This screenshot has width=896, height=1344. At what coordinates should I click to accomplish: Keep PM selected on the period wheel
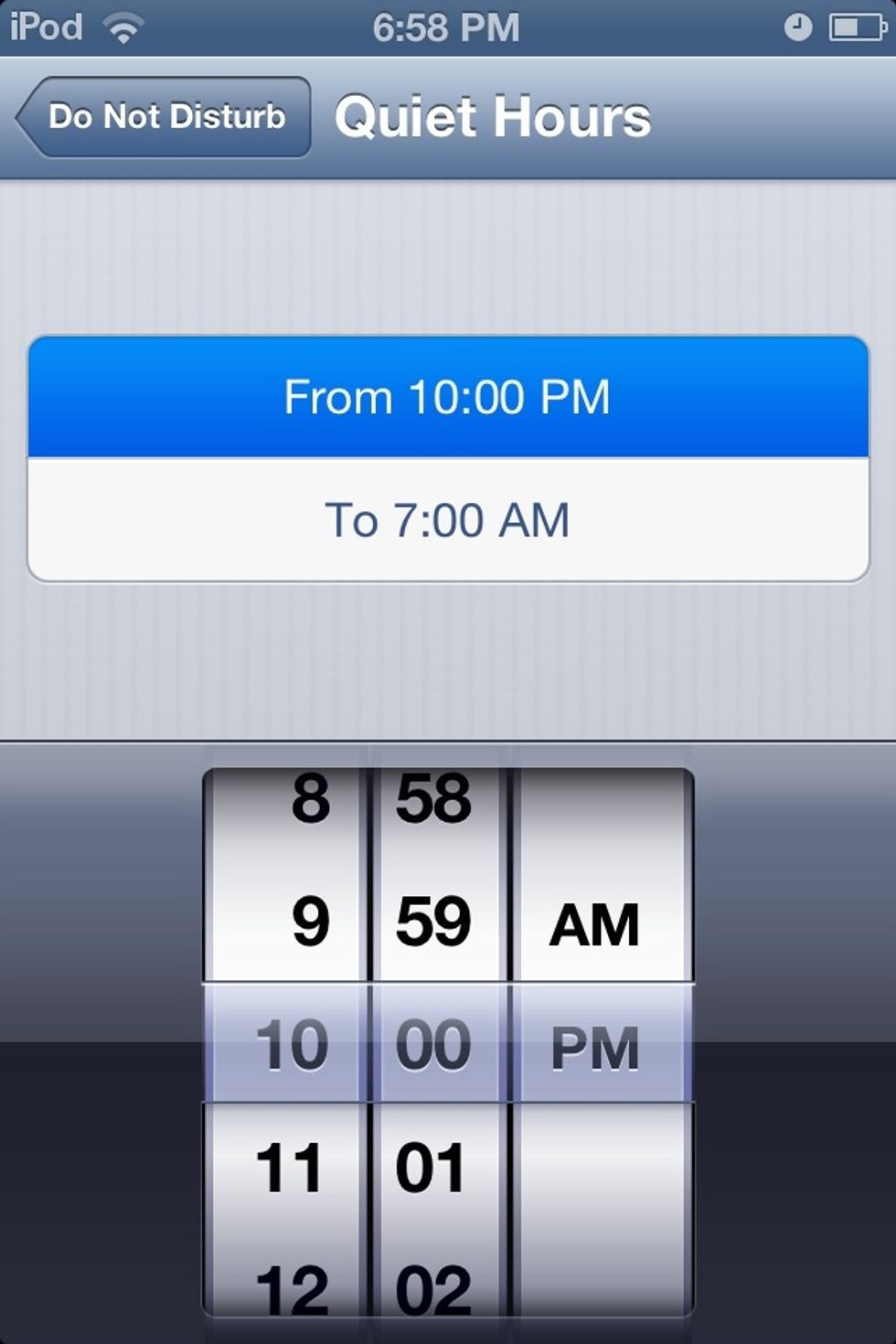[595, 1045]
